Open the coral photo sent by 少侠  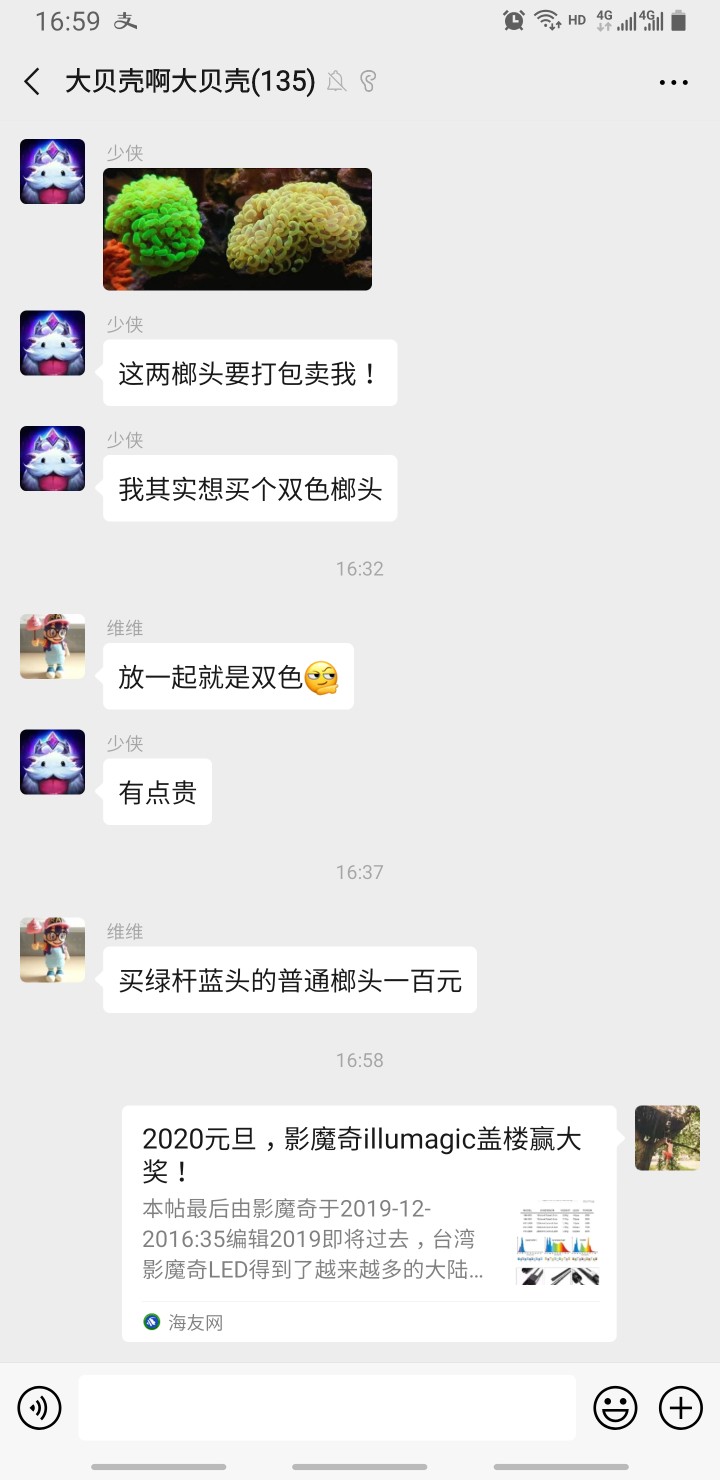click(x=237, y=229)
